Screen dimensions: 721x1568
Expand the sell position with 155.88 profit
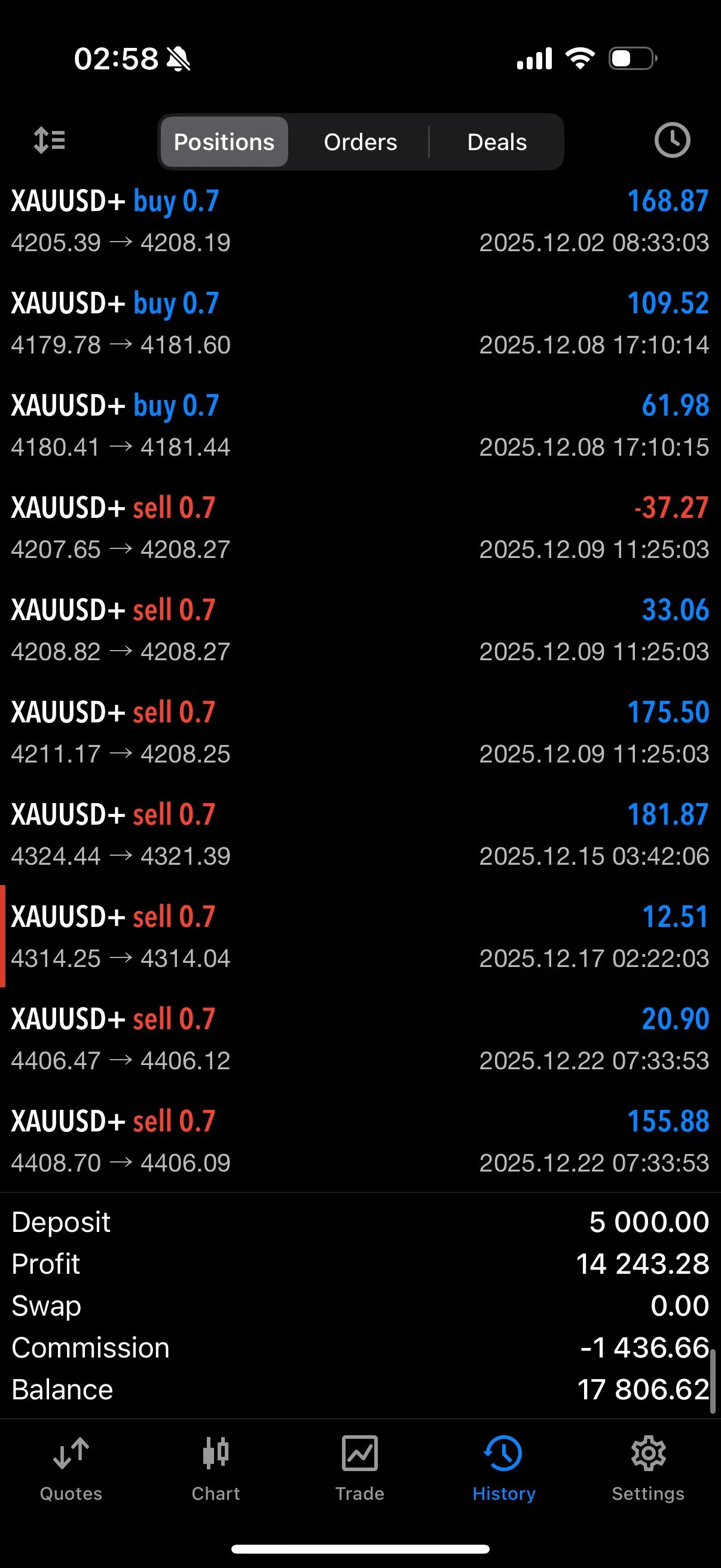point(360,1142)
